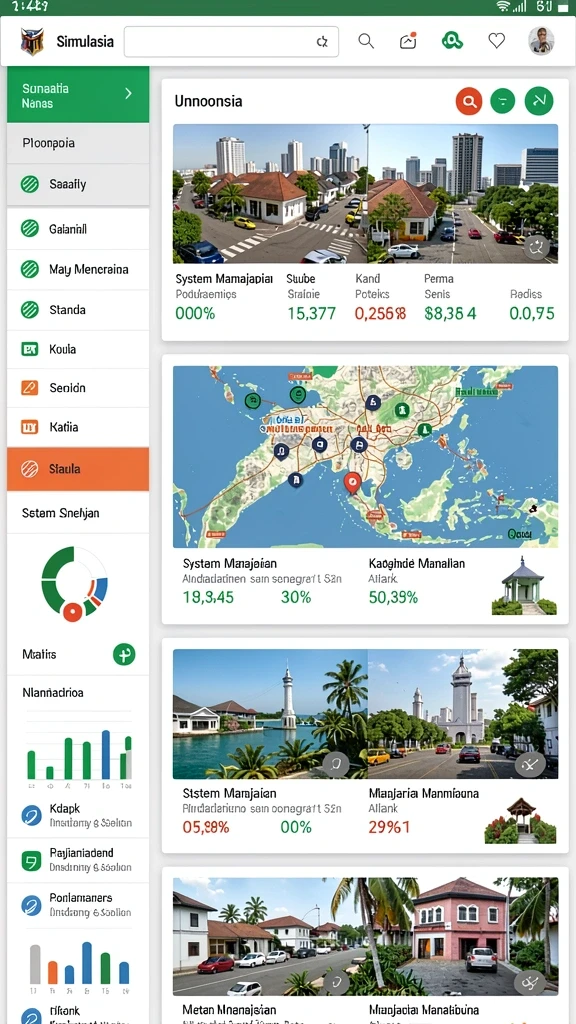Open the Pajianiadend list row
This screenshot has width=576, height=1024.
(x=78, y=860)
